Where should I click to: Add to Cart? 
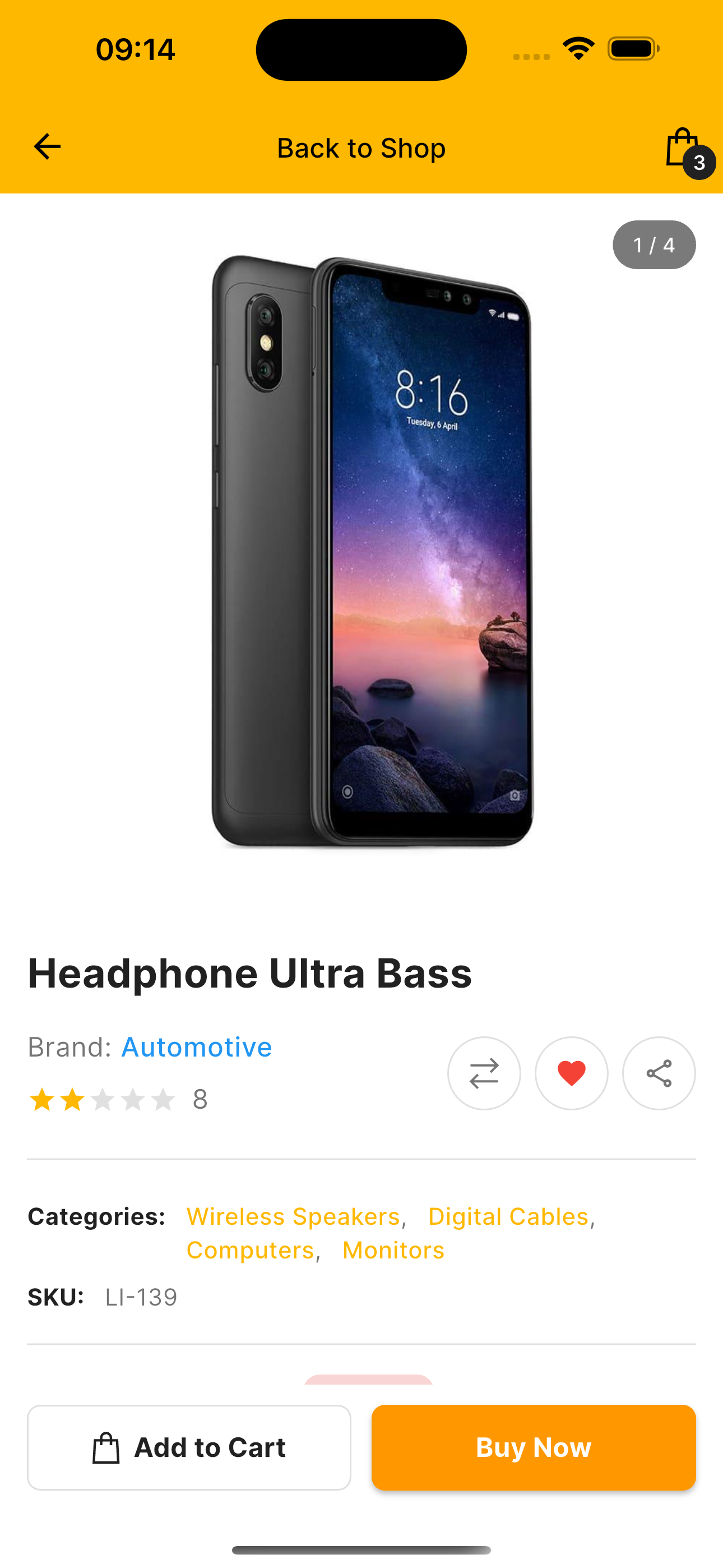click(x=189, y=1447)
